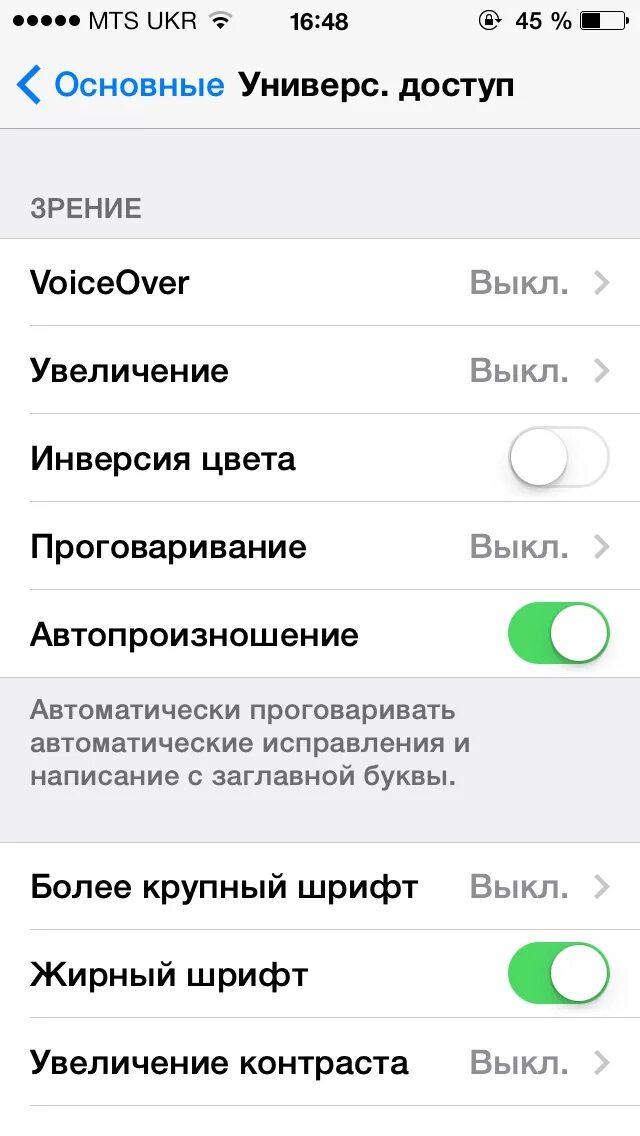This screenshot has width=640, height=1136.
Task: Turn on Инверсия цвета
Action: (x=558, y=459)
